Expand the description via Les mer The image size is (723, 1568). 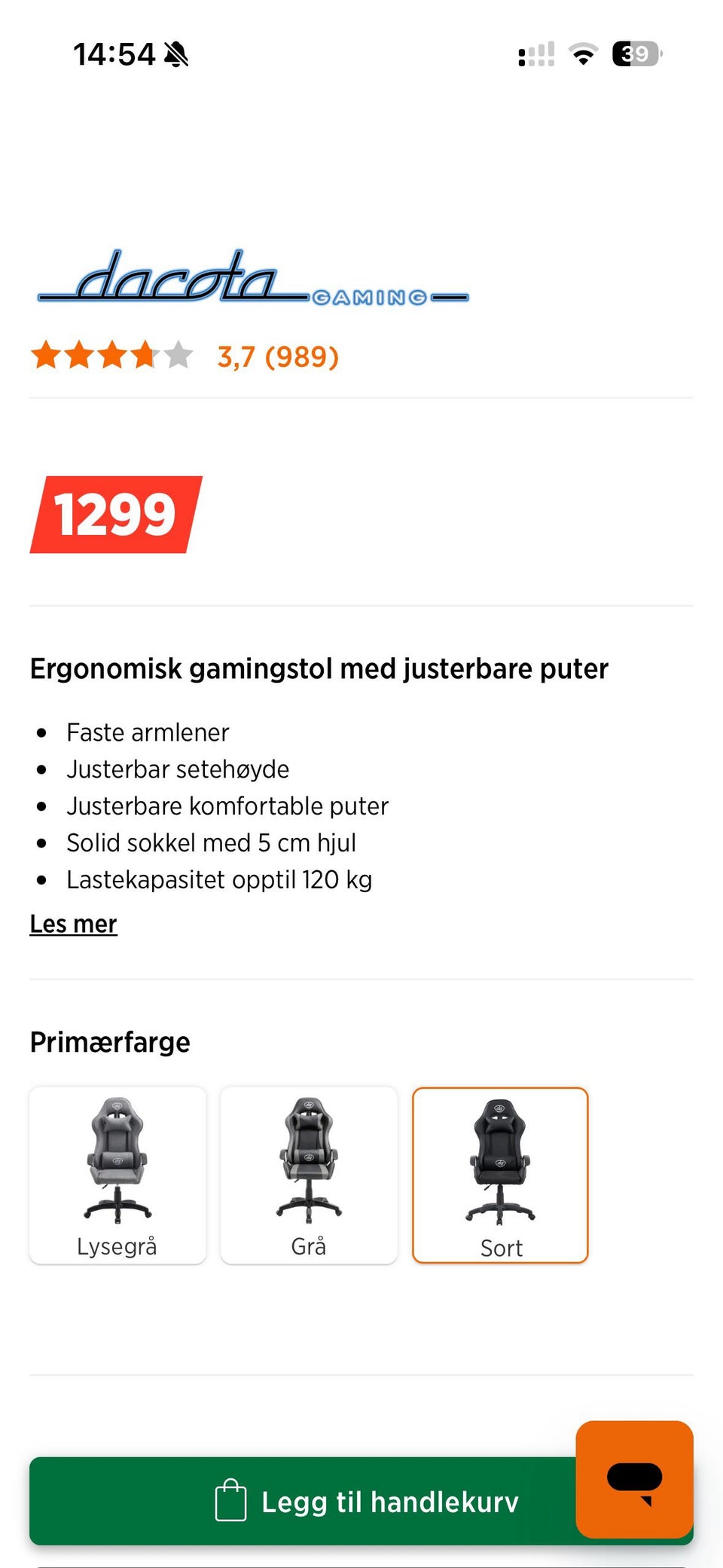73,923
